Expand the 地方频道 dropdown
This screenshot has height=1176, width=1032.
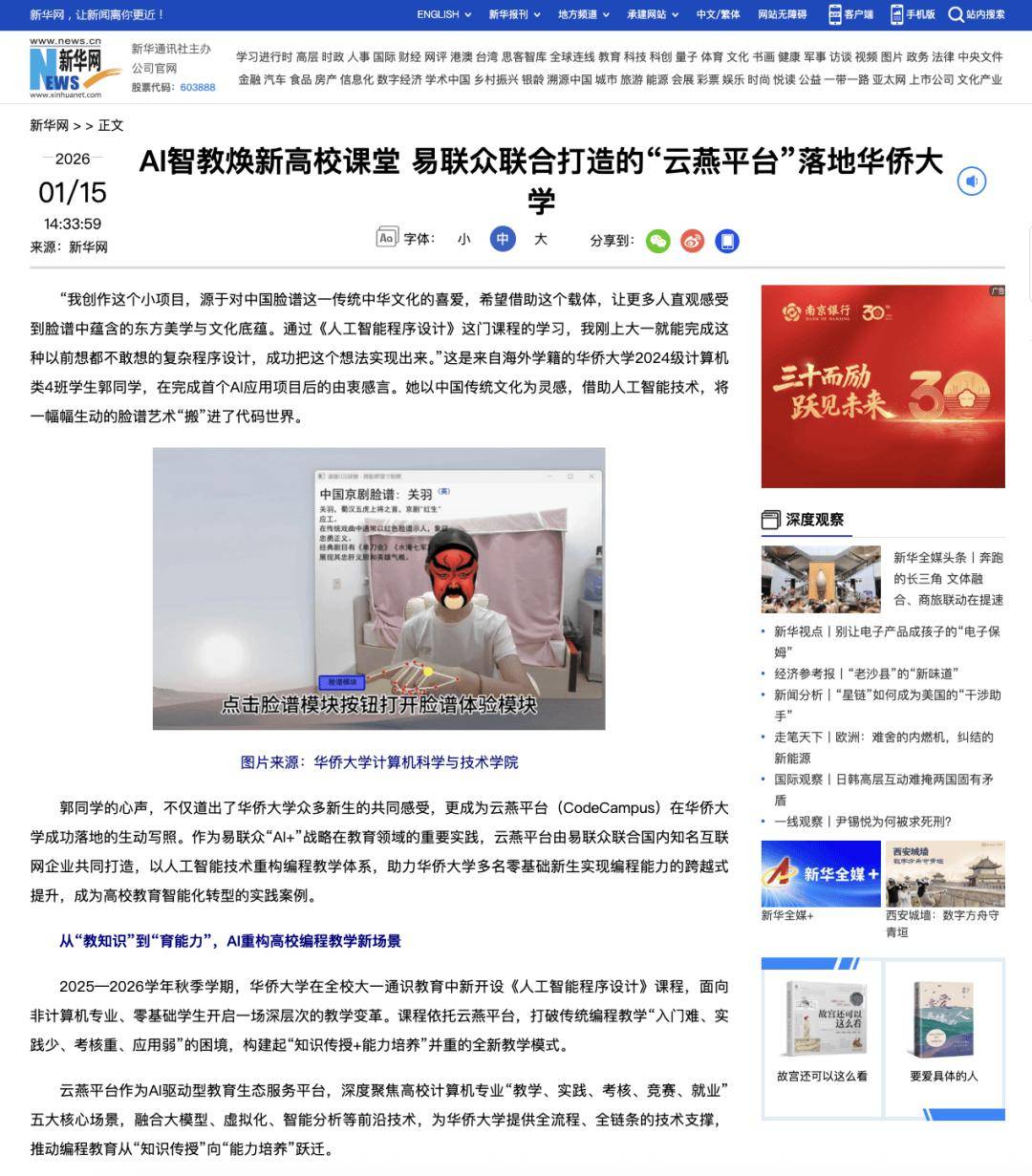[x=583, y=14]
